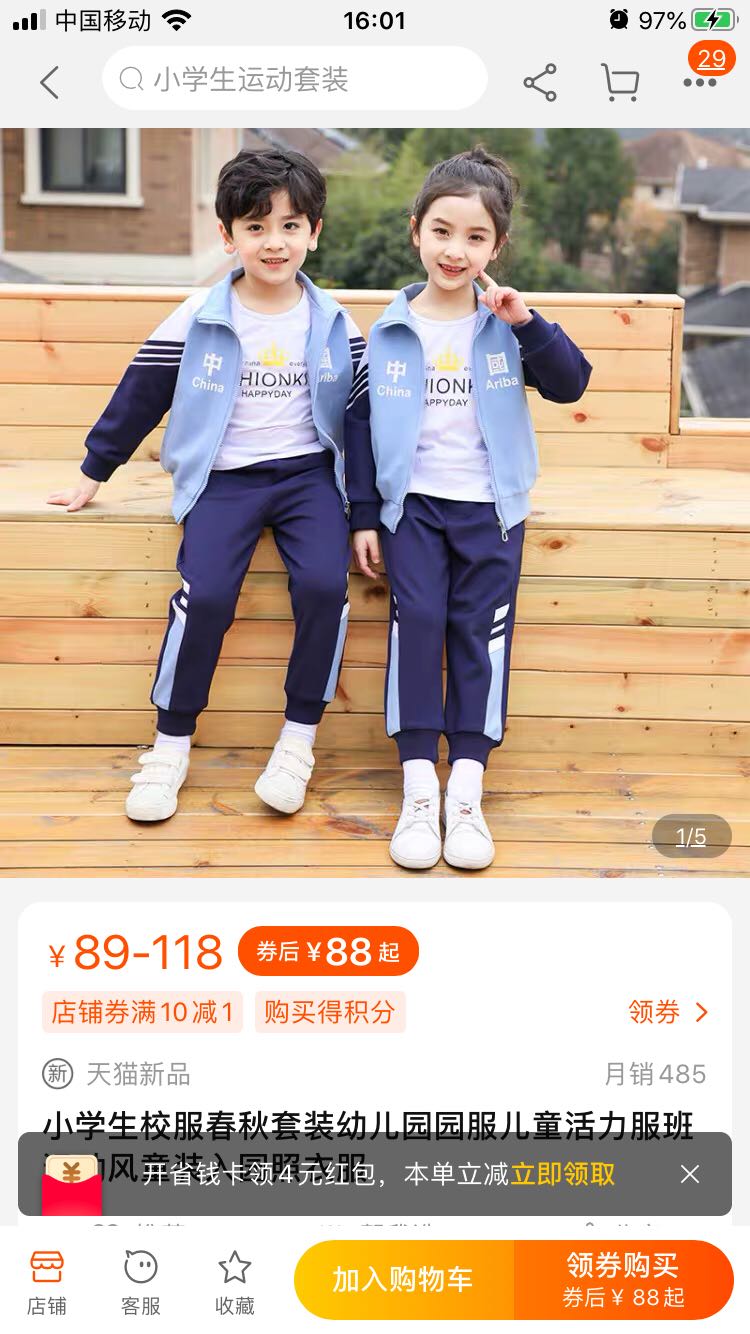Open the three-dot overflow menu
The width and height of the screenshot is (750, 1334).
tap(700, 82)
